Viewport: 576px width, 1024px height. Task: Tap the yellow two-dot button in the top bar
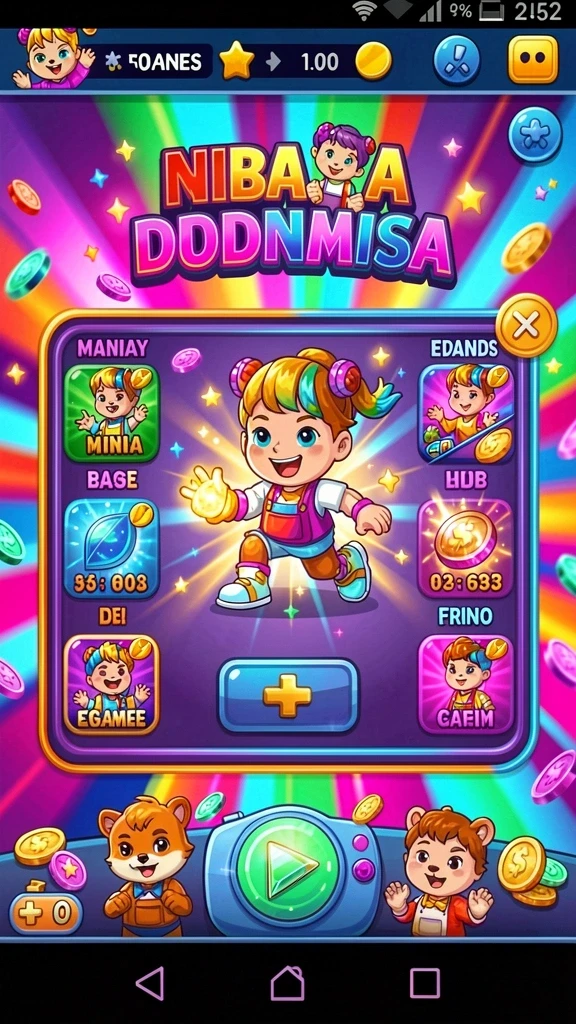(x=533, y=59)
